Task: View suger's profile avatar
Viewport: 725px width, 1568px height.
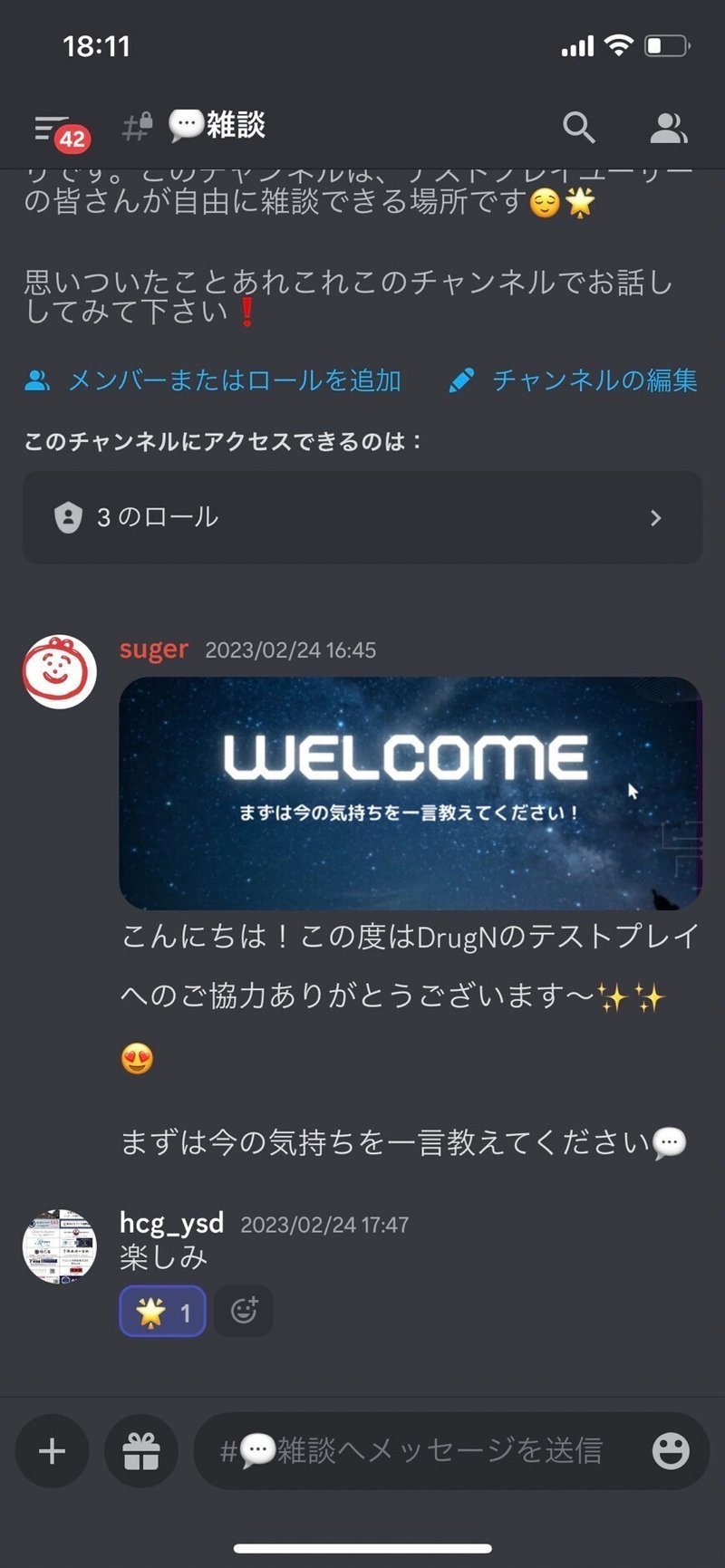Action: pyautogui.click(x=60, y=671)
